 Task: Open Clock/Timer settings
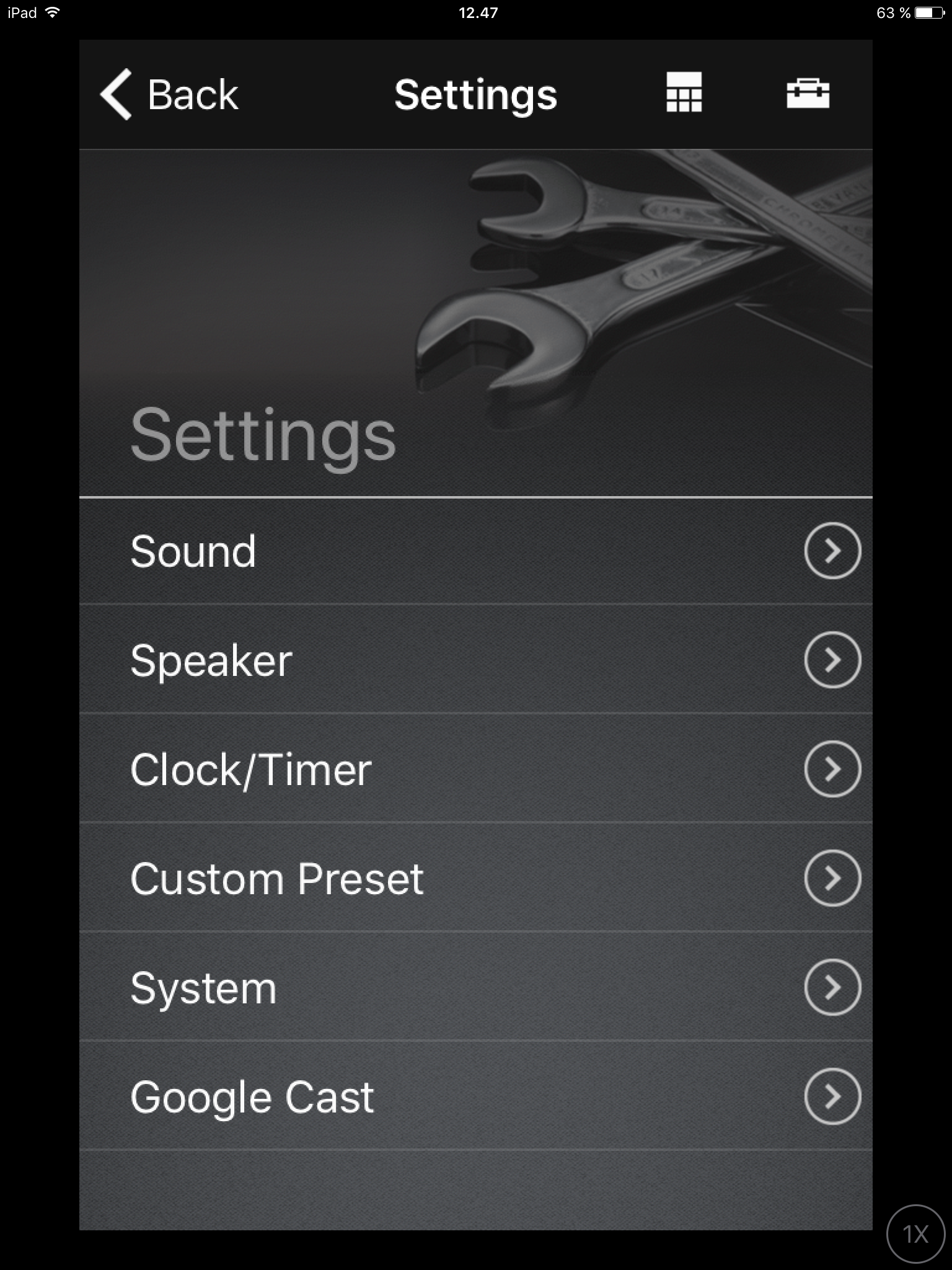point(475,769)
